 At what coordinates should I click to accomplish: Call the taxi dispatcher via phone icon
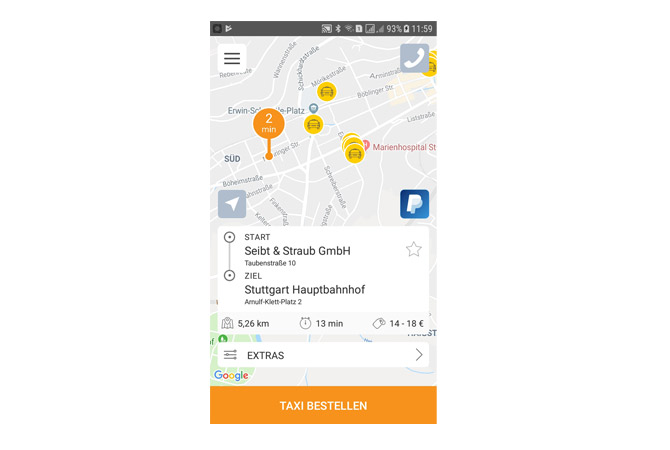(414, 58)
